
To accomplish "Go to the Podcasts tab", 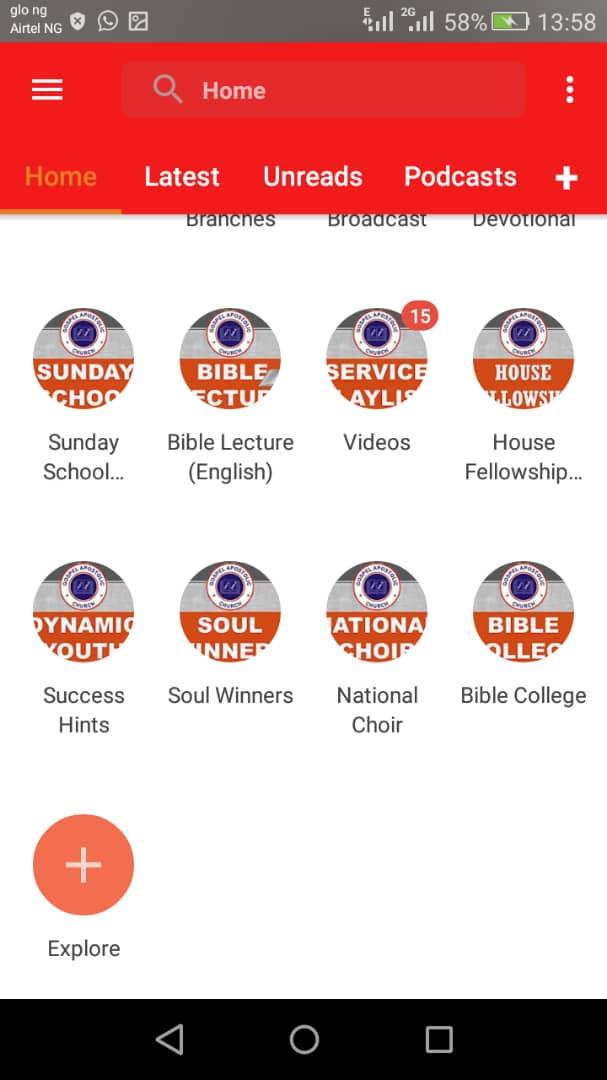I will coord(460,177).
